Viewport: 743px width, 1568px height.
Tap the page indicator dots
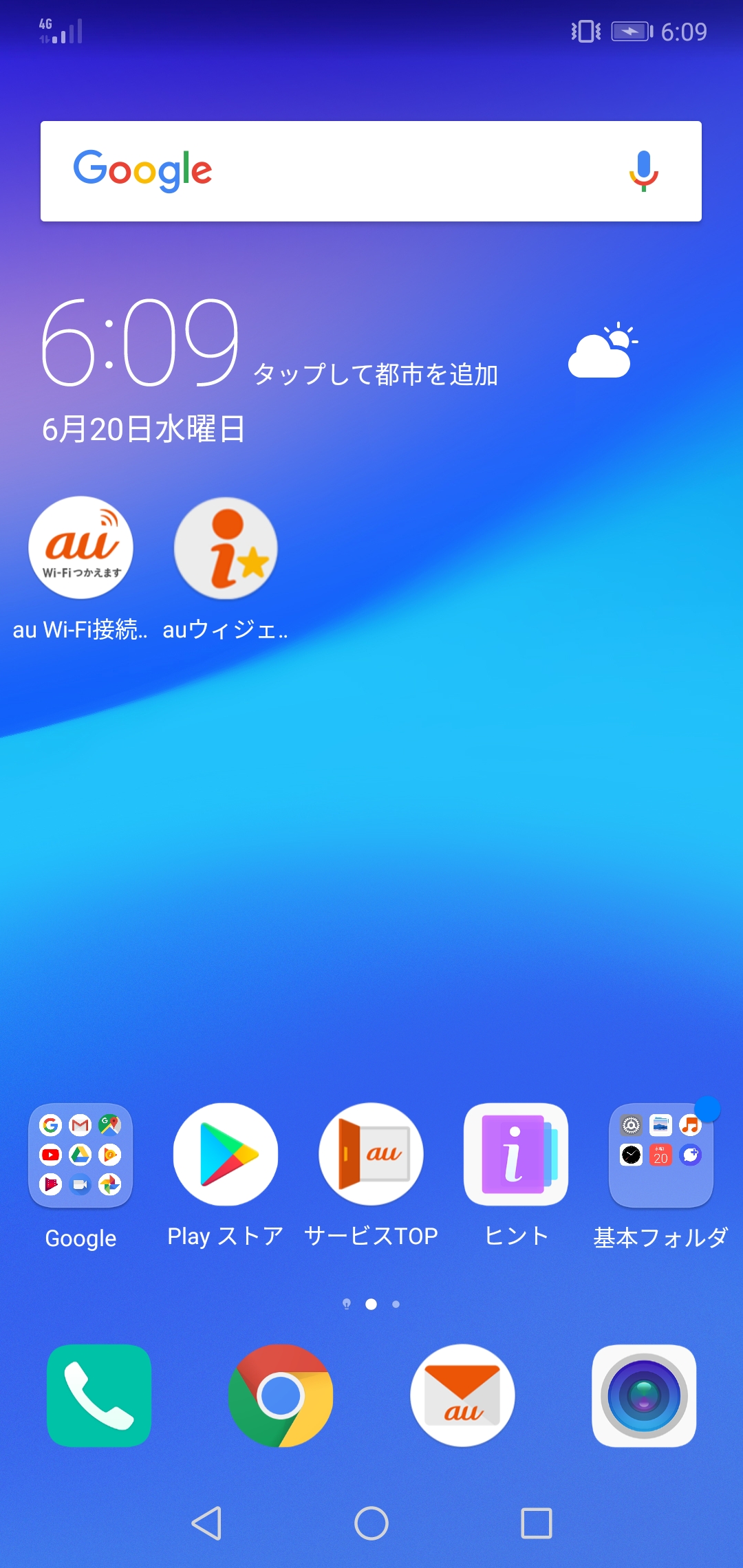coord(371,1304)
